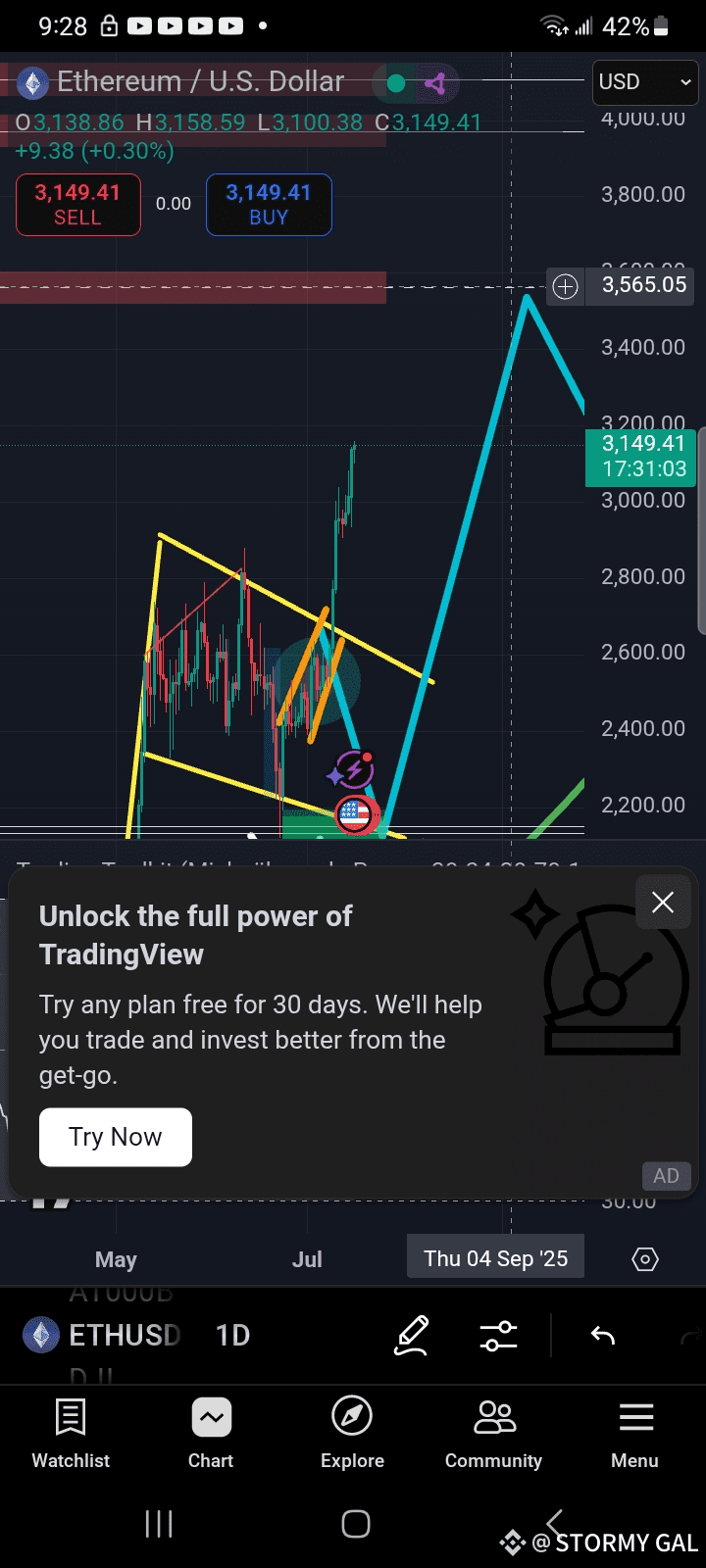Open the purple lightning idea marker

pos(352,770)
